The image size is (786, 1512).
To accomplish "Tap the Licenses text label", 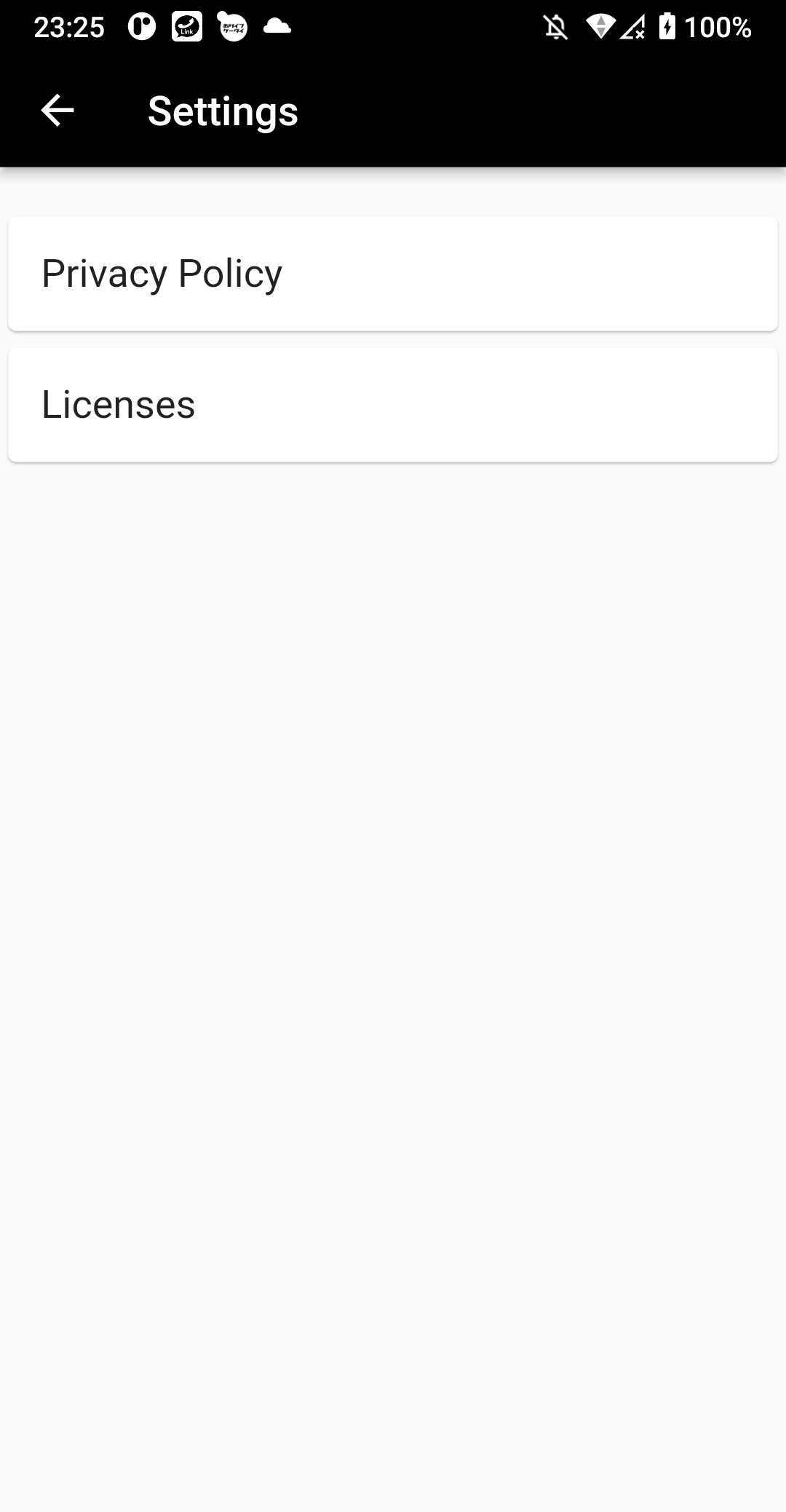I will click(x=119, y=405).
